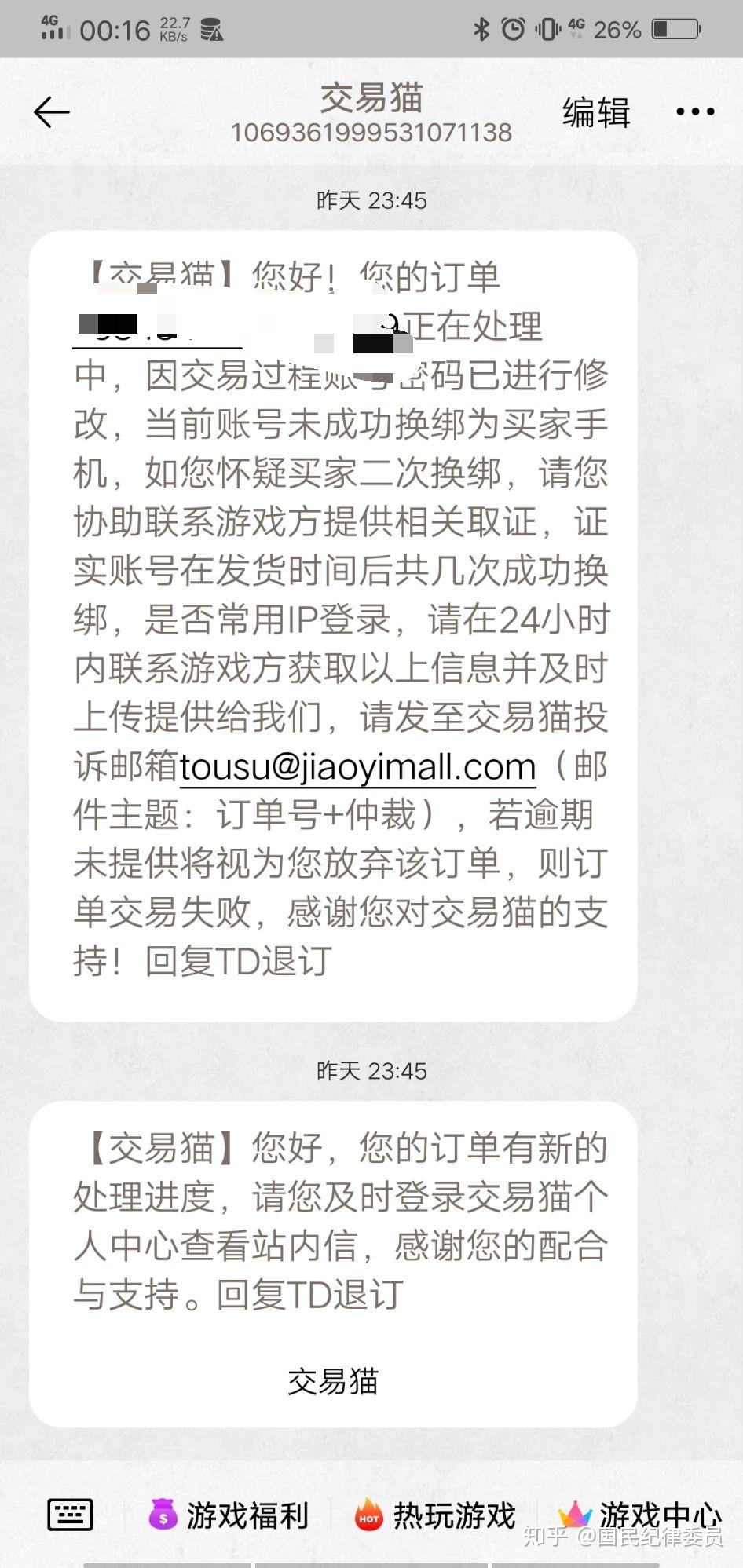
Task: Open the three-dot overflow menu
Action: pos(695,112)
